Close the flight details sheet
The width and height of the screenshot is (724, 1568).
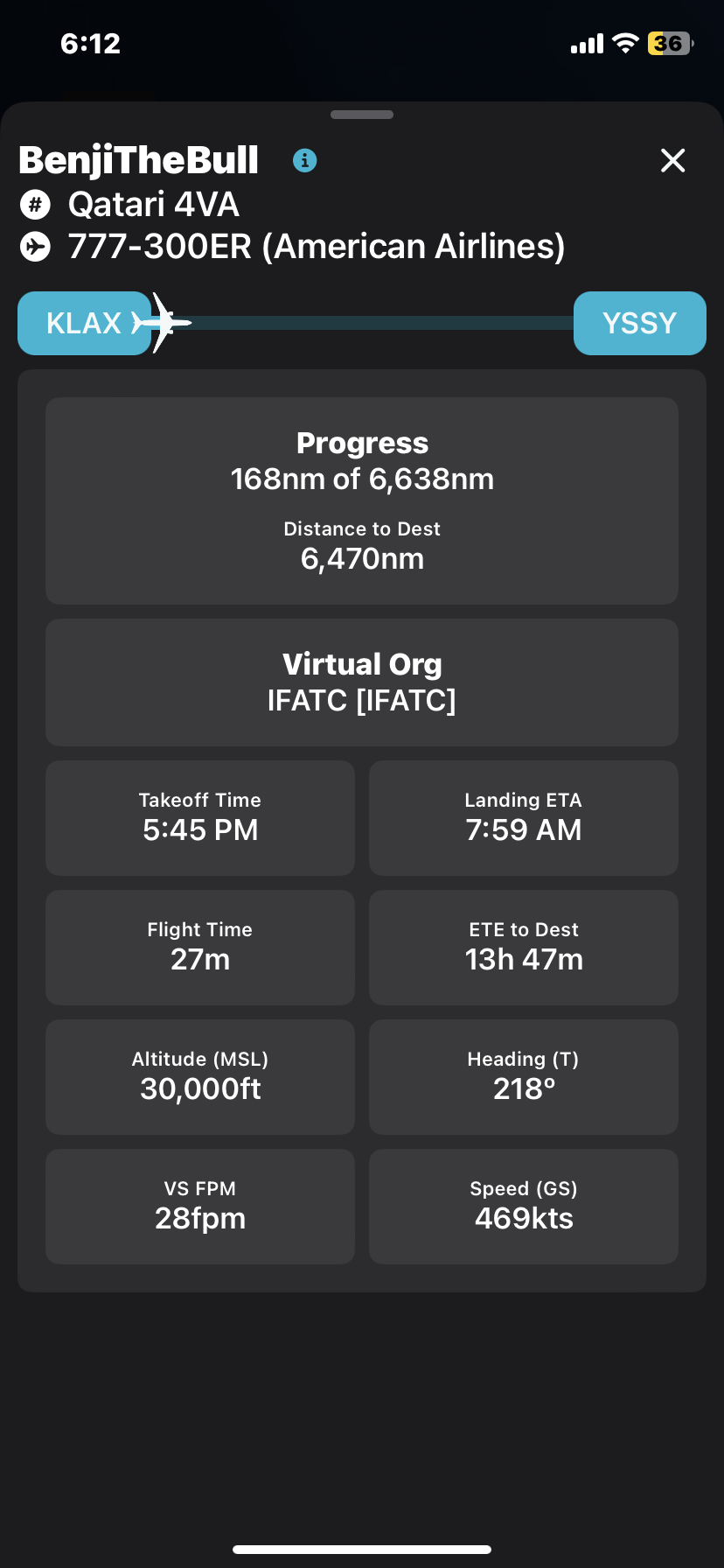(x=672, y=160)
